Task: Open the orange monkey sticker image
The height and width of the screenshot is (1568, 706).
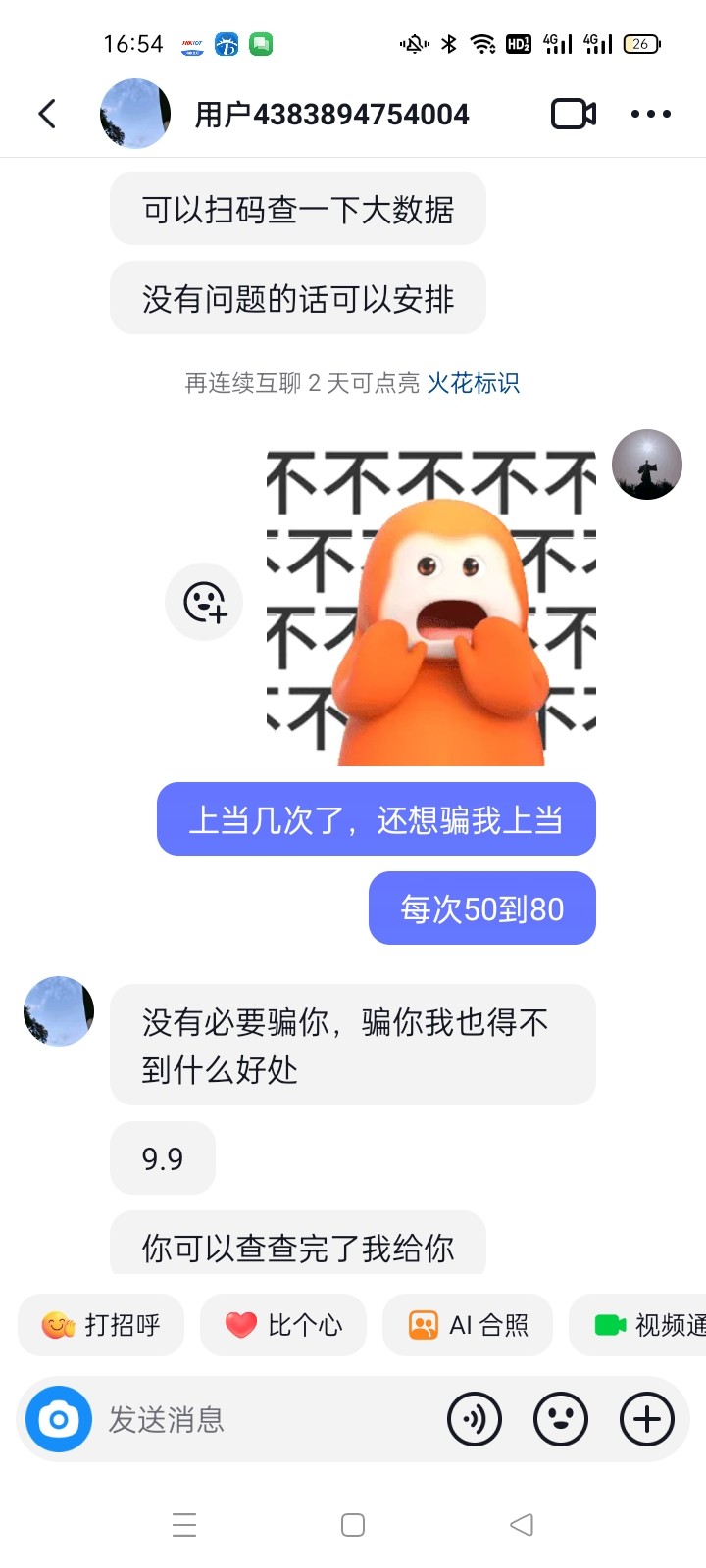Action: [x=431, y=608]
